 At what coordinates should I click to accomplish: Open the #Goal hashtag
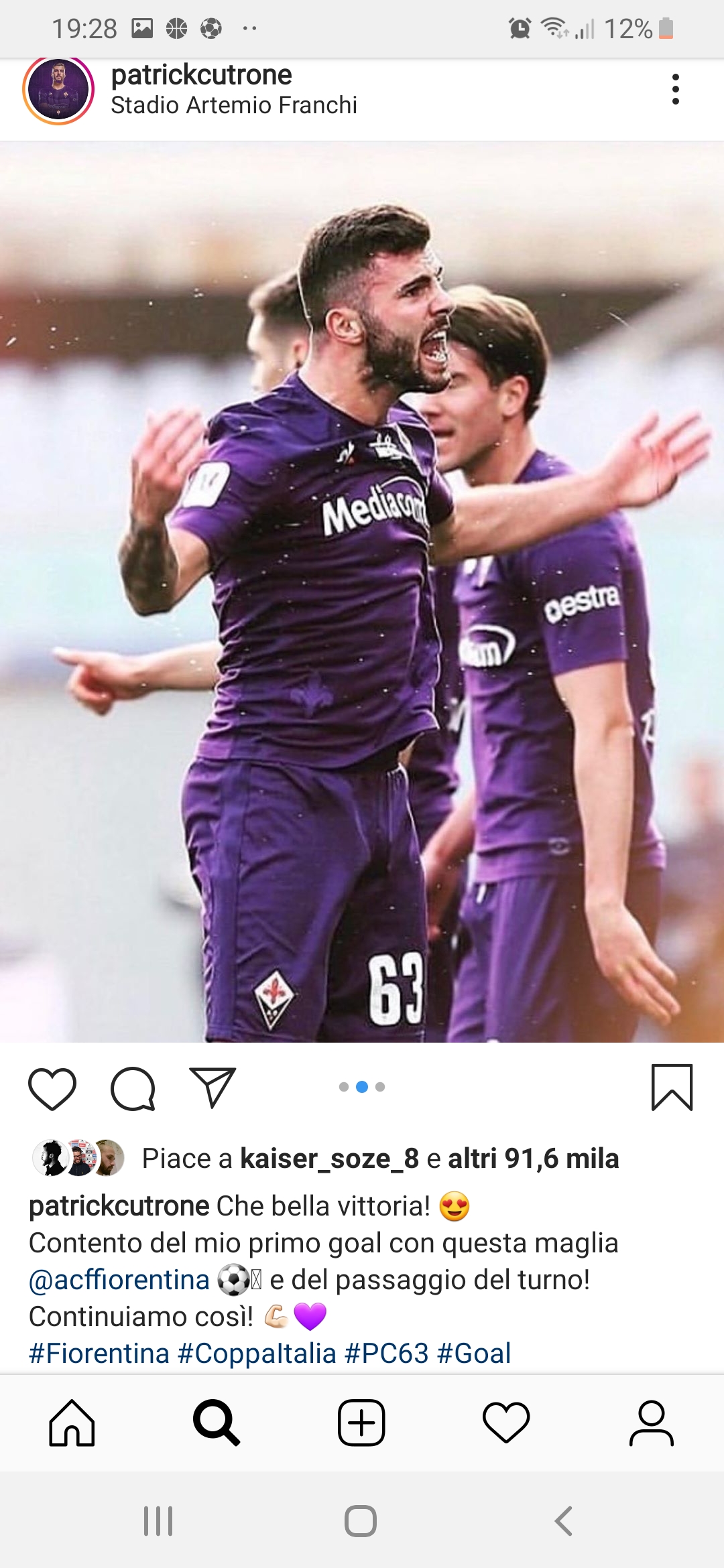pos(473,1354)
